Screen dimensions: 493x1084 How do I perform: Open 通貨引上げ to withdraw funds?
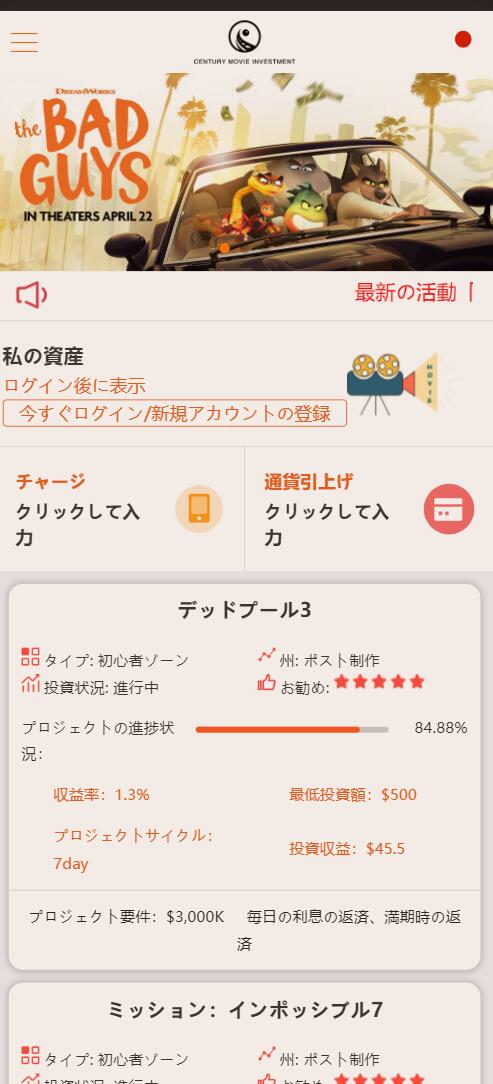click(369, 509)
